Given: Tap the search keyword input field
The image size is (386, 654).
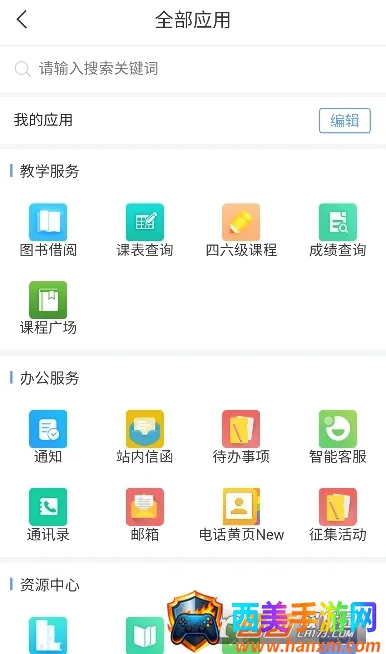Looking at the screenshot, I should pos(193,68).
